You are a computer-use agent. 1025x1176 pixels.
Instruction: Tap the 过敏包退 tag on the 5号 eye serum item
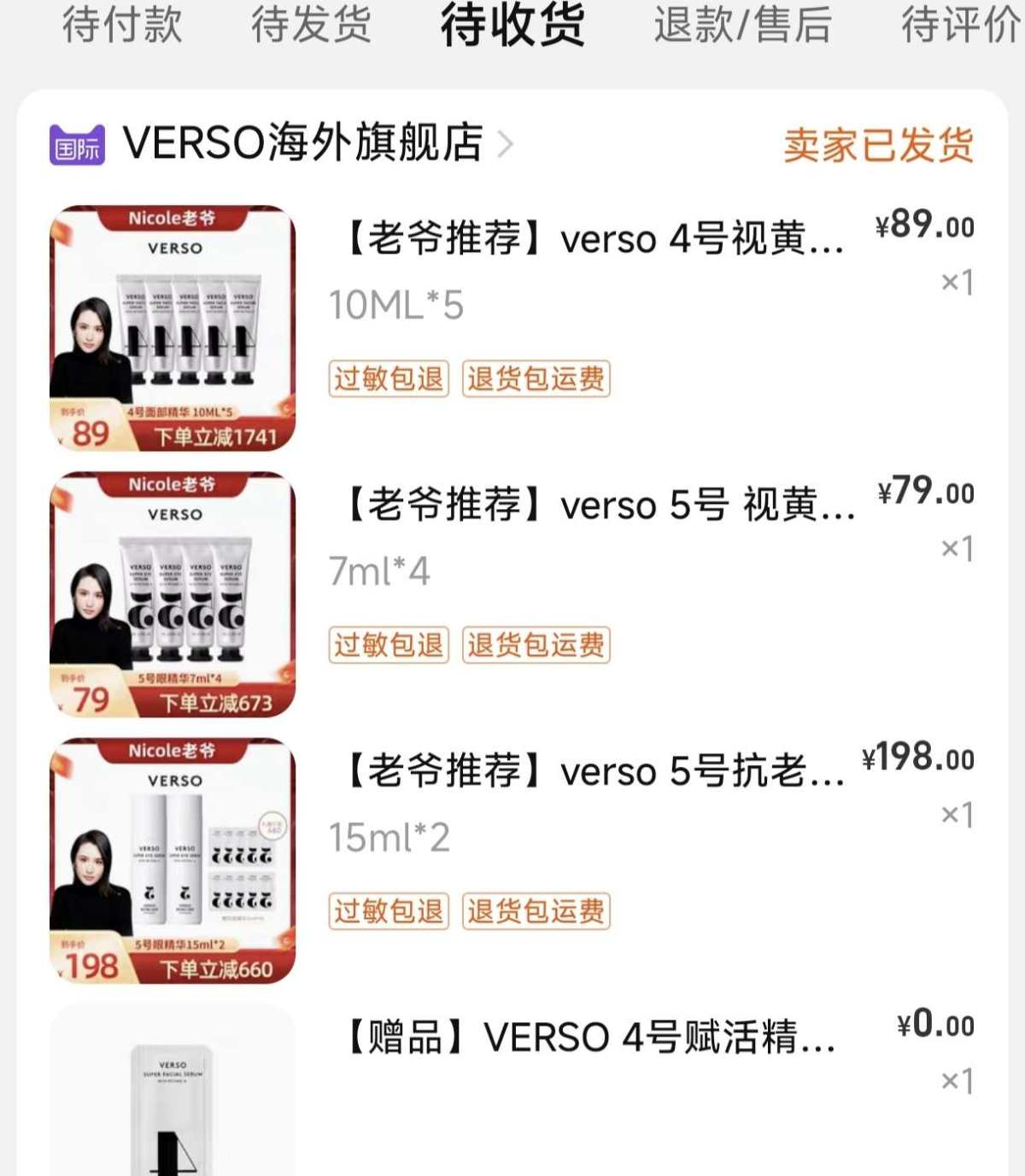(389, 646)
